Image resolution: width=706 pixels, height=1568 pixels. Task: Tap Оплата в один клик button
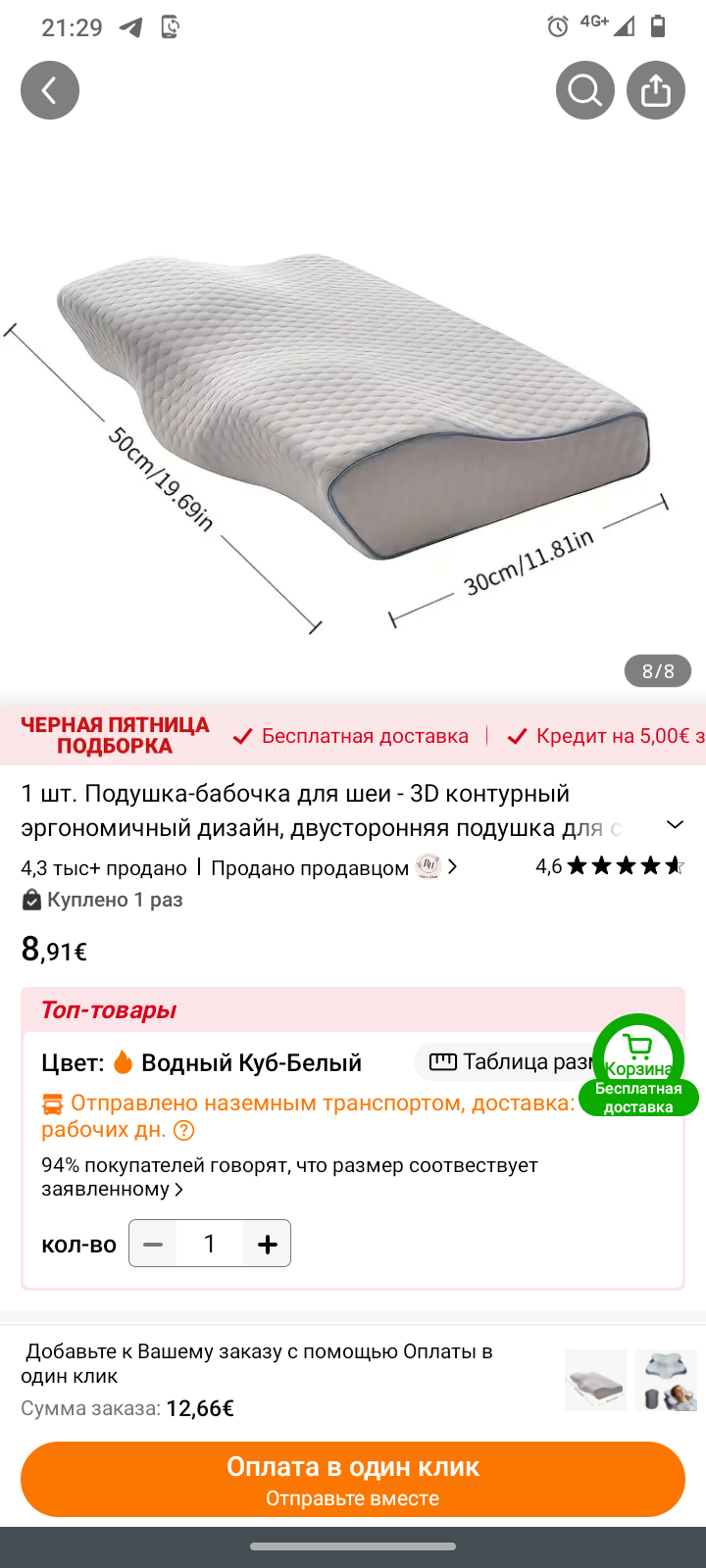click(x=353, y=1479)
